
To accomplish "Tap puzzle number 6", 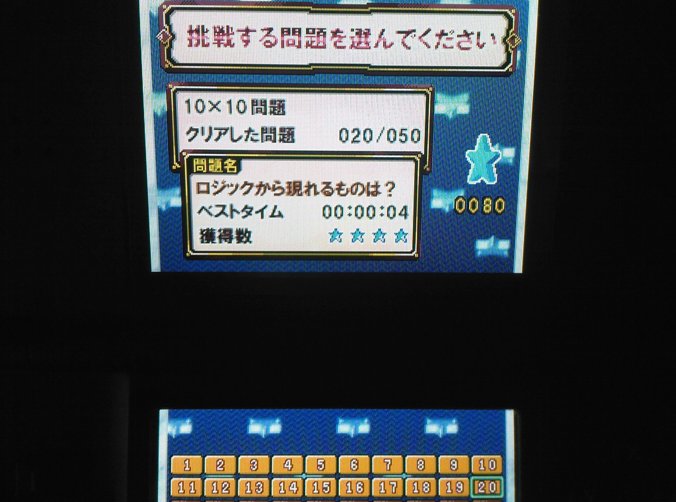I will click(353, 465).
